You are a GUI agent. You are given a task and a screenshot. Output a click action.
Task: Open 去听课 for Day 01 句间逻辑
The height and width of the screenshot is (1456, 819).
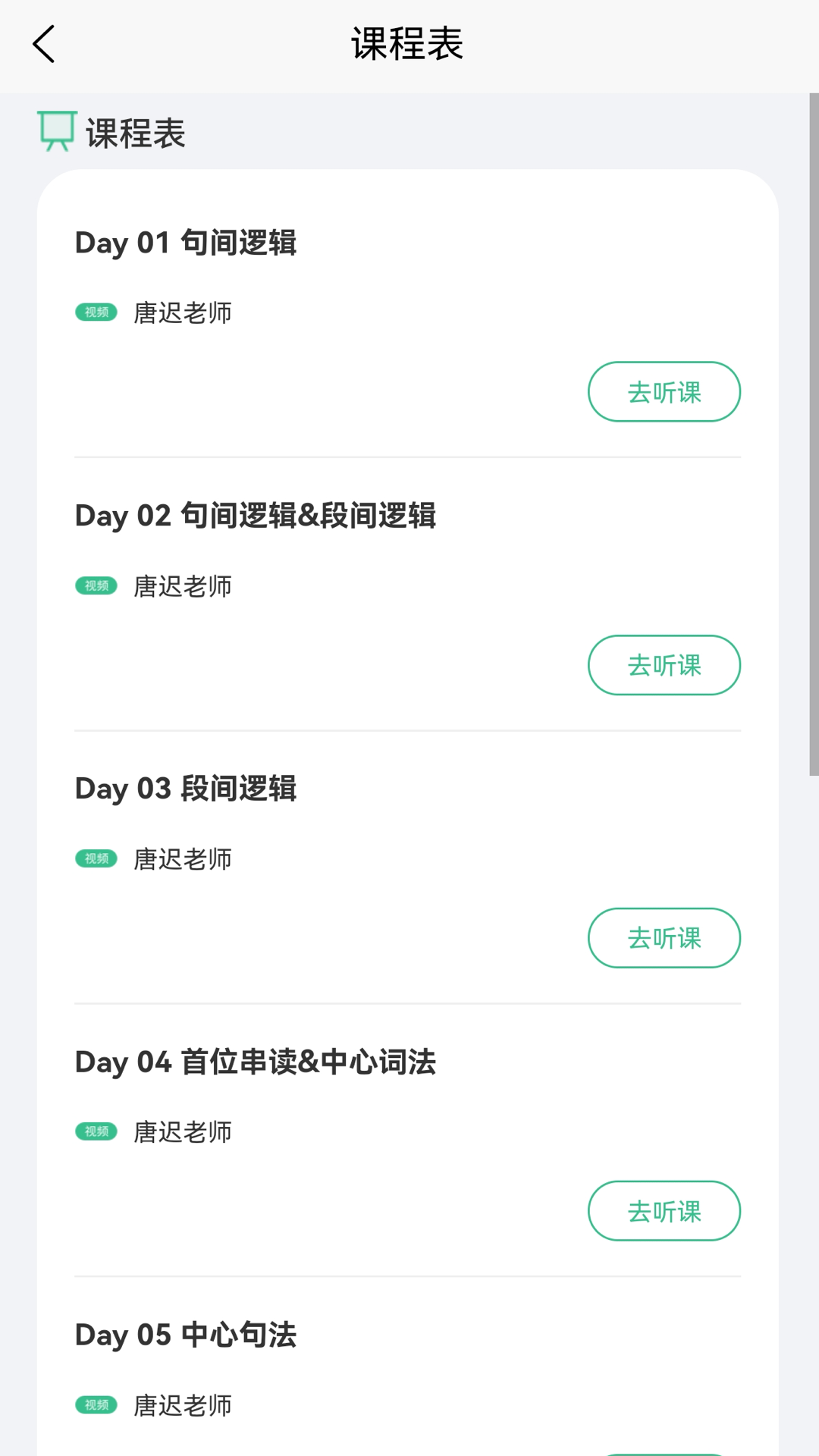click(664, 391)
